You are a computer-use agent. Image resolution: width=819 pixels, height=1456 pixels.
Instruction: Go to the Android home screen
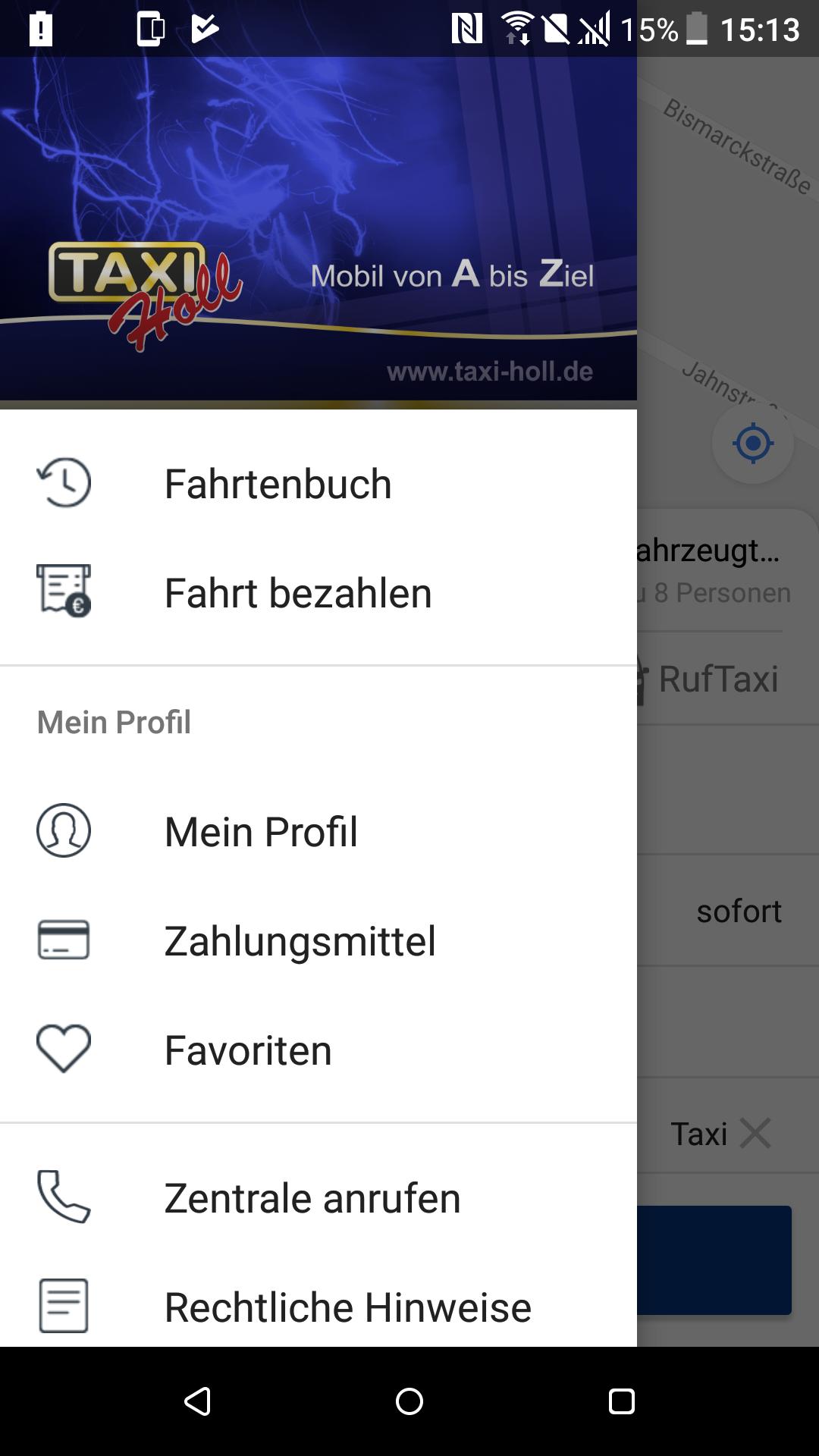(x=409, y=1401)
